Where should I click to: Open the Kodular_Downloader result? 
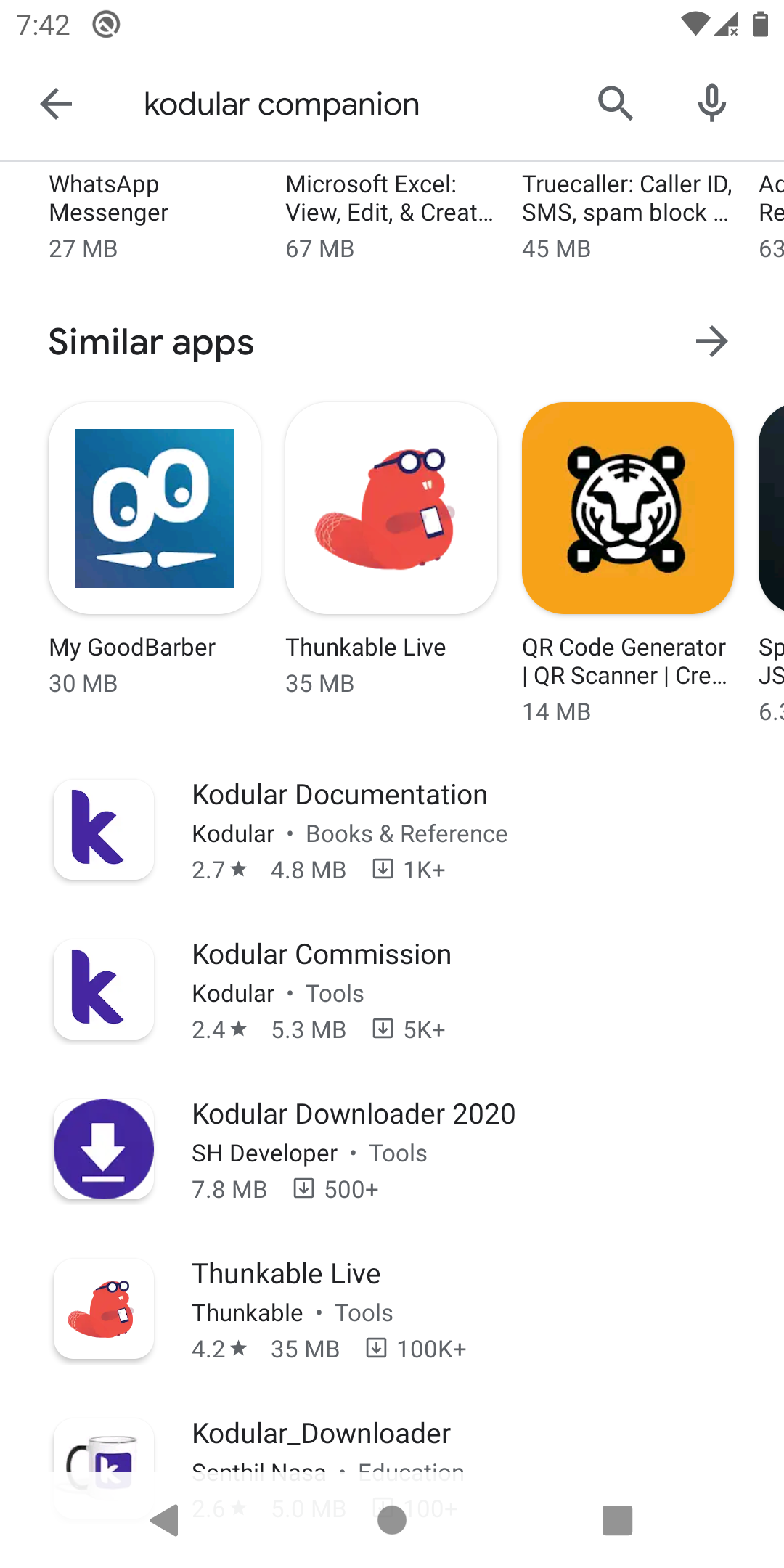tap(392, 1445)
